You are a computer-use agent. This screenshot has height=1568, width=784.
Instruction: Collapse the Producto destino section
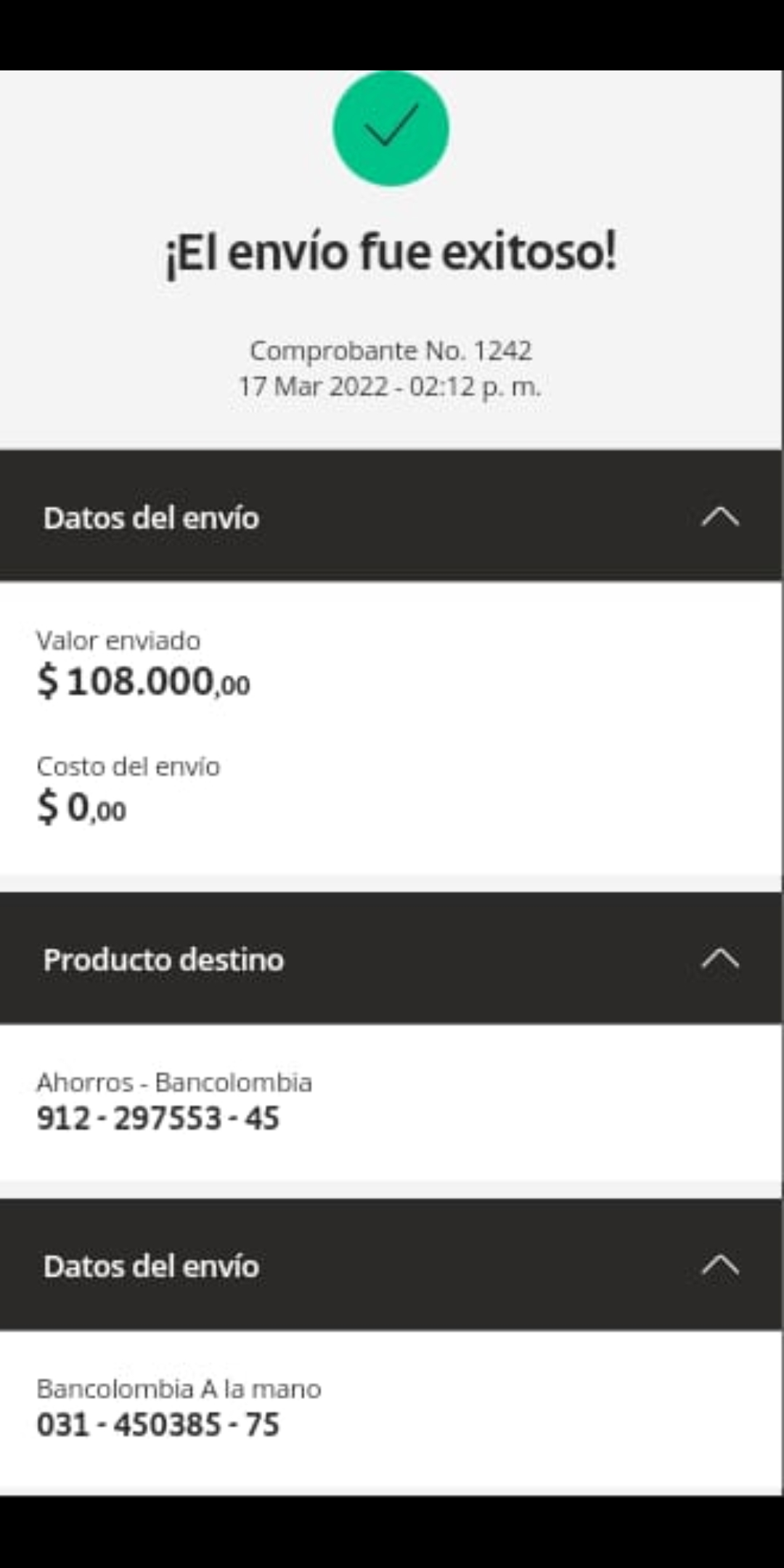pos(720,959)
